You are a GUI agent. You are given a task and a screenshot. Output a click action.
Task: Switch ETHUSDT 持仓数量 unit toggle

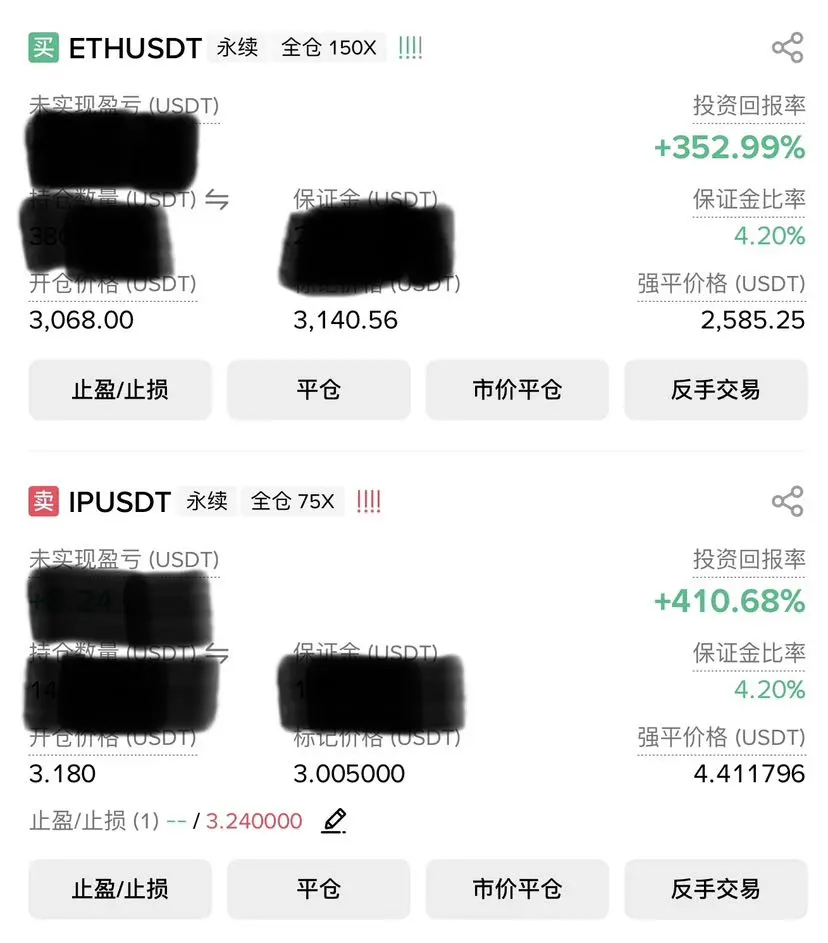click(217, 199)
